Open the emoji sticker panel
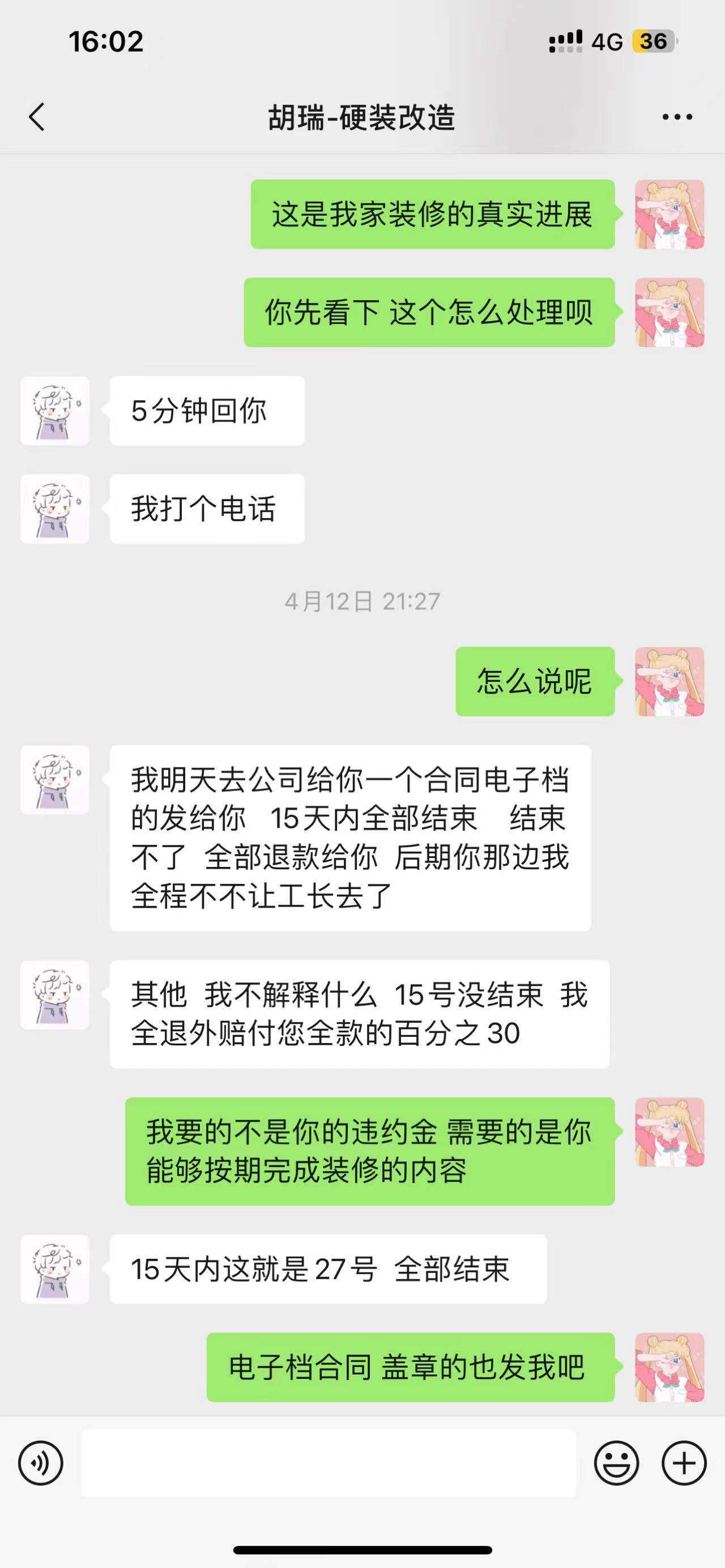The width and height of the screenshot is (725, 1568). (x=616, y=1463)
